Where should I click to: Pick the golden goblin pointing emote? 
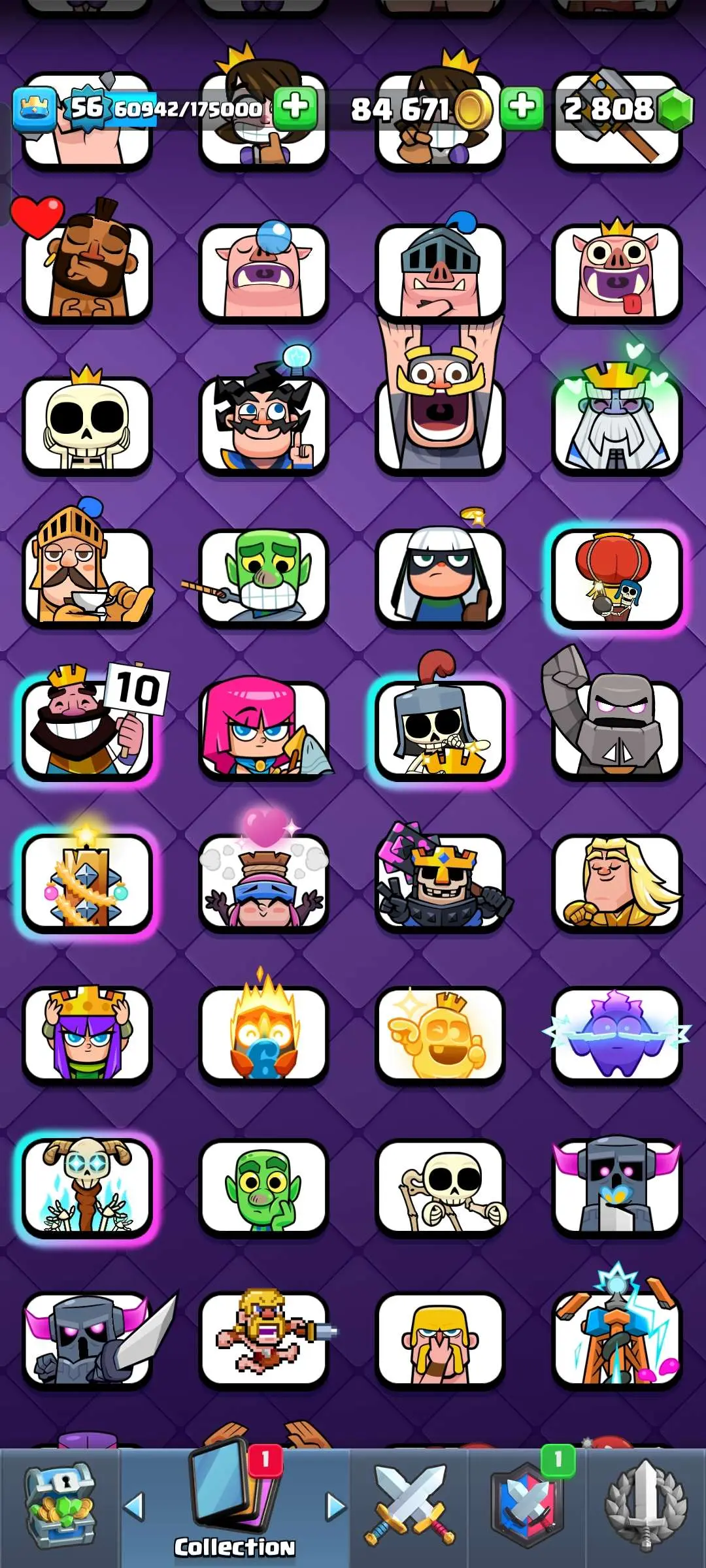440,1034
